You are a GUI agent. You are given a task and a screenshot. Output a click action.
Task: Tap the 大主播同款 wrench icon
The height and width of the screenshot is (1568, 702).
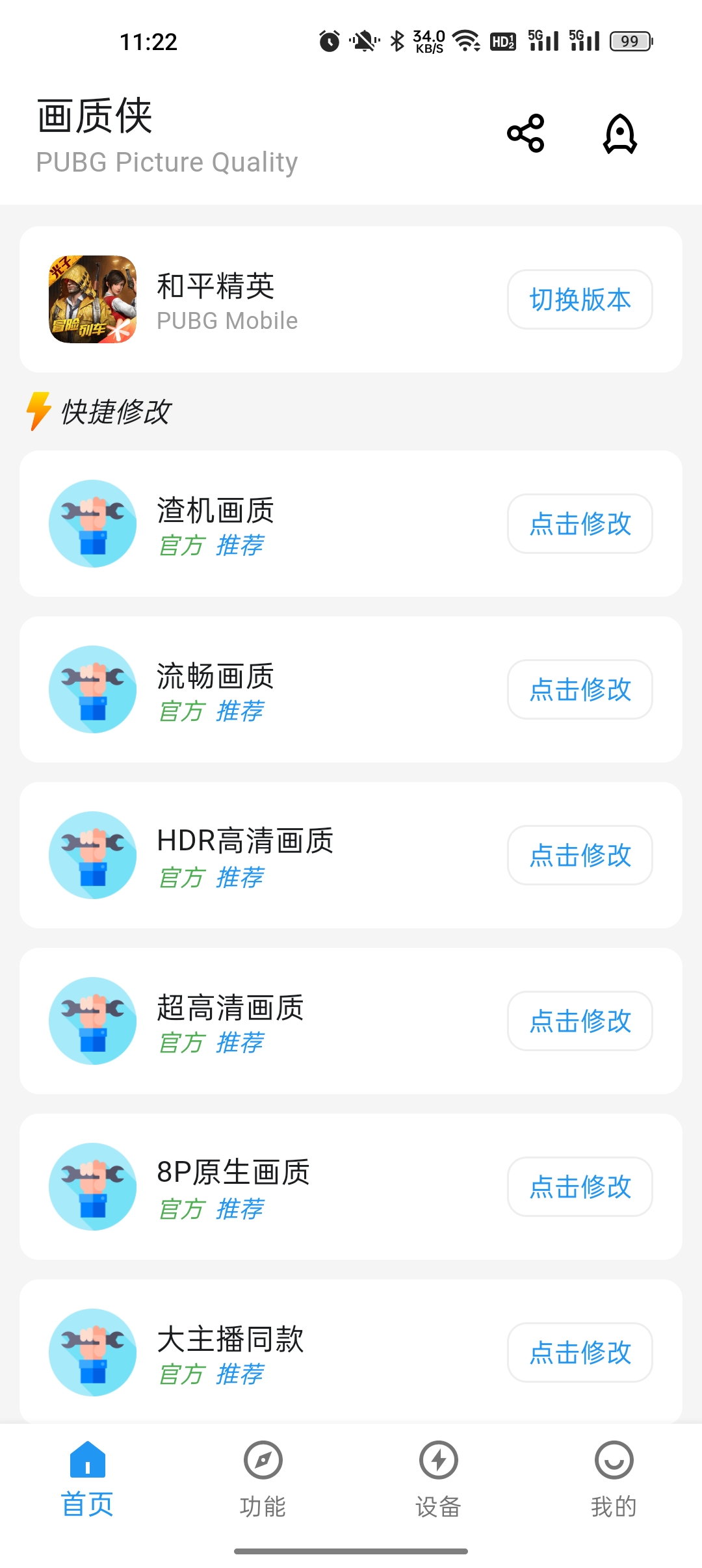coord(92,1352)
